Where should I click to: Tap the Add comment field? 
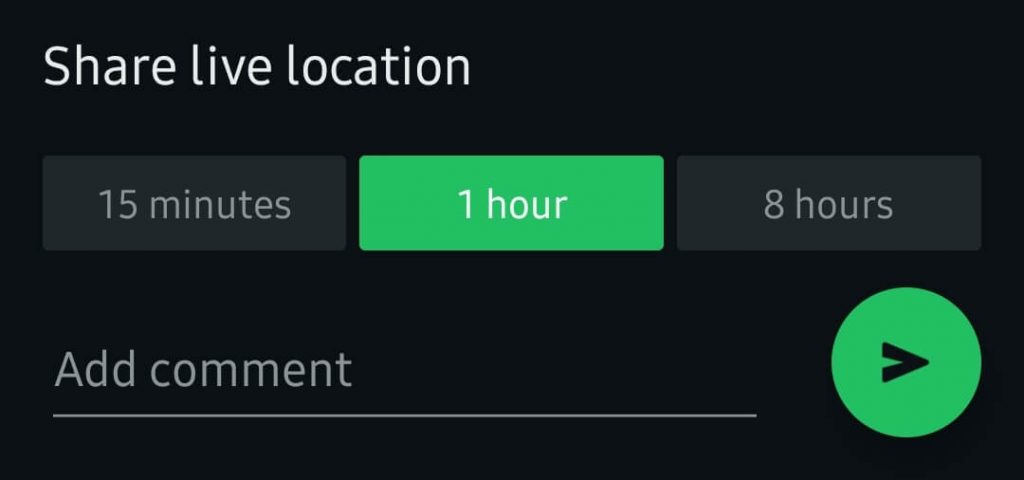[x=404, y=370]
